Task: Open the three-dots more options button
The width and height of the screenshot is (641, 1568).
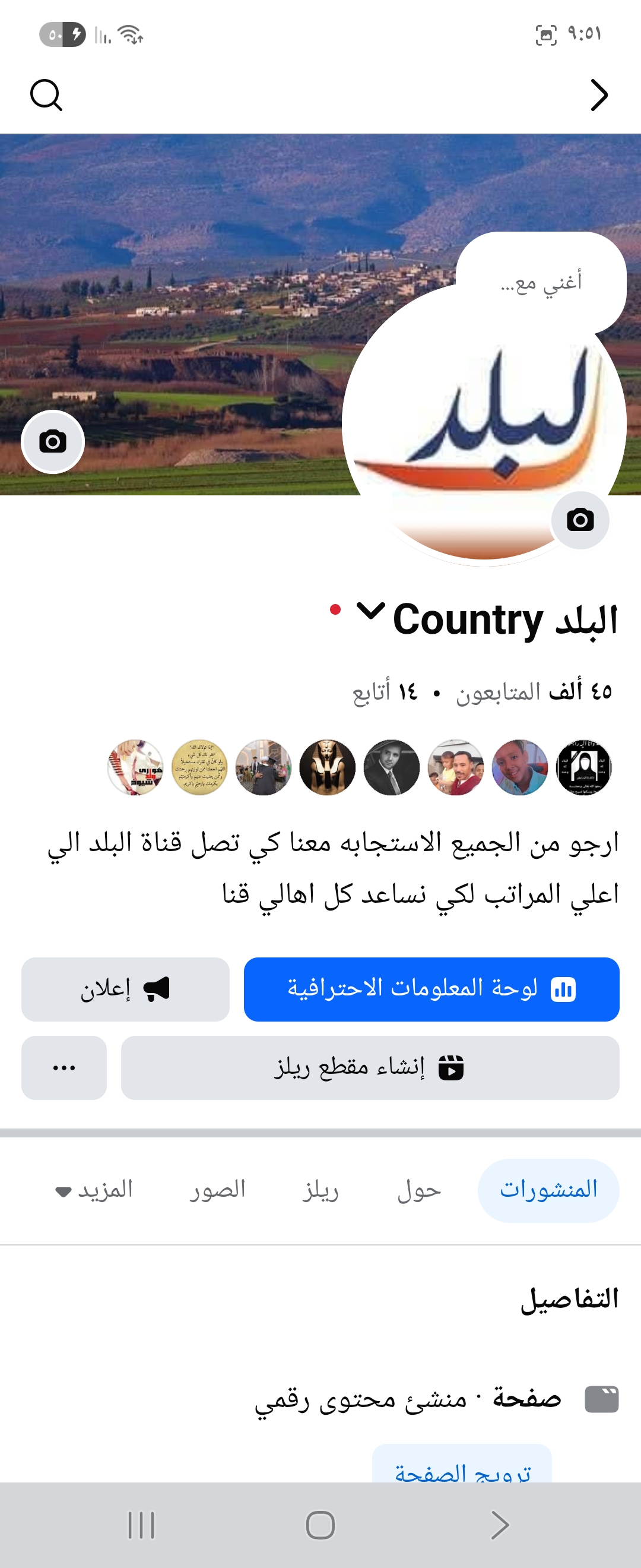Action: 64,1068
